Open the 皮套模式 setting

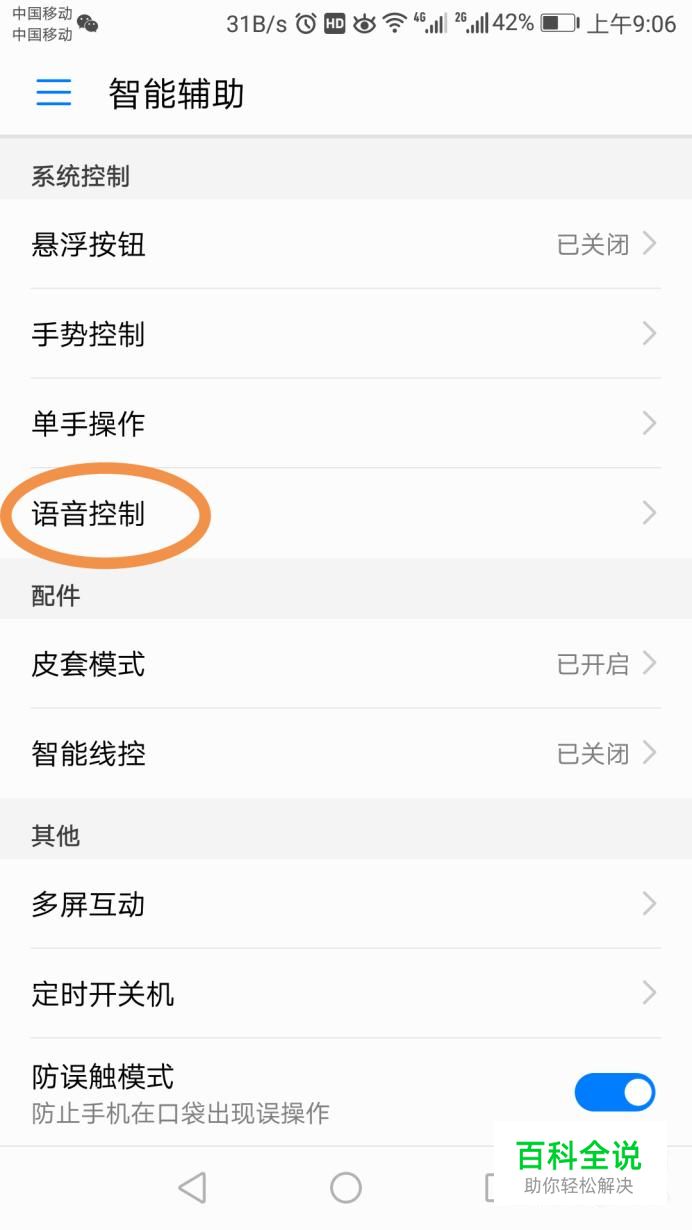(x=346, y=664)
